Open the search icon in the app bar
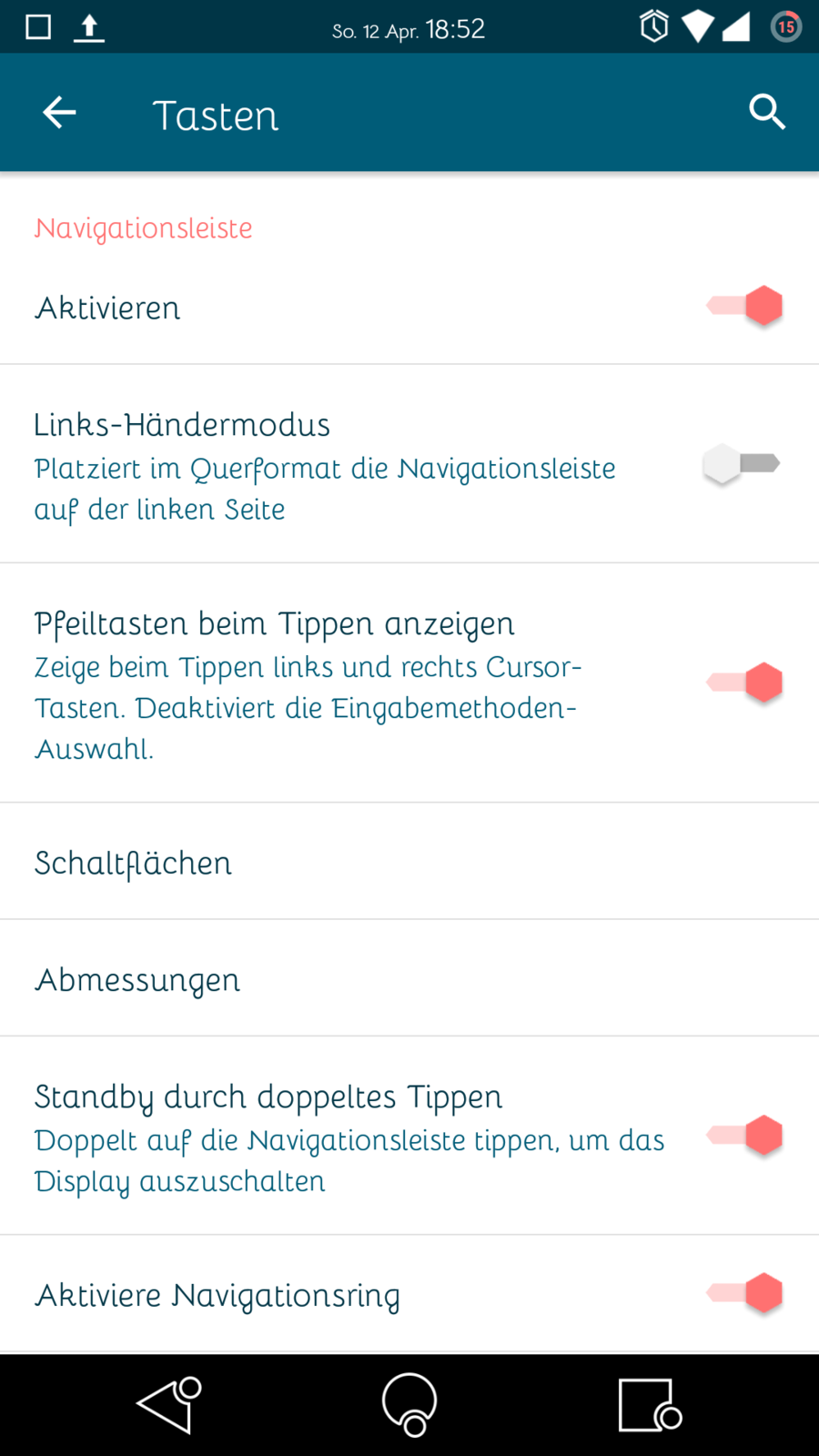 (x=766, y=113)
